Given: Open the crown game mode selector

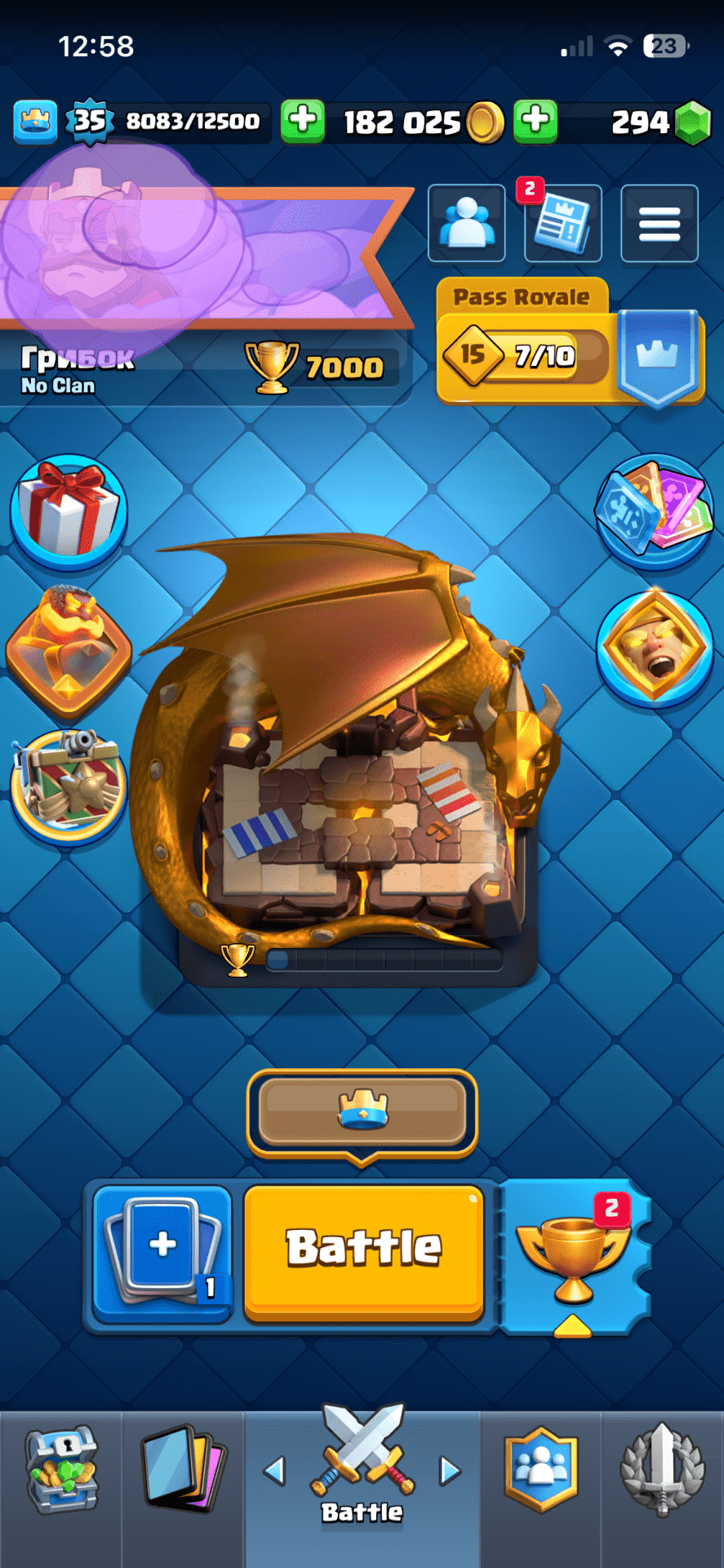Looking at the screenshot, I should tap(362, 1112).
